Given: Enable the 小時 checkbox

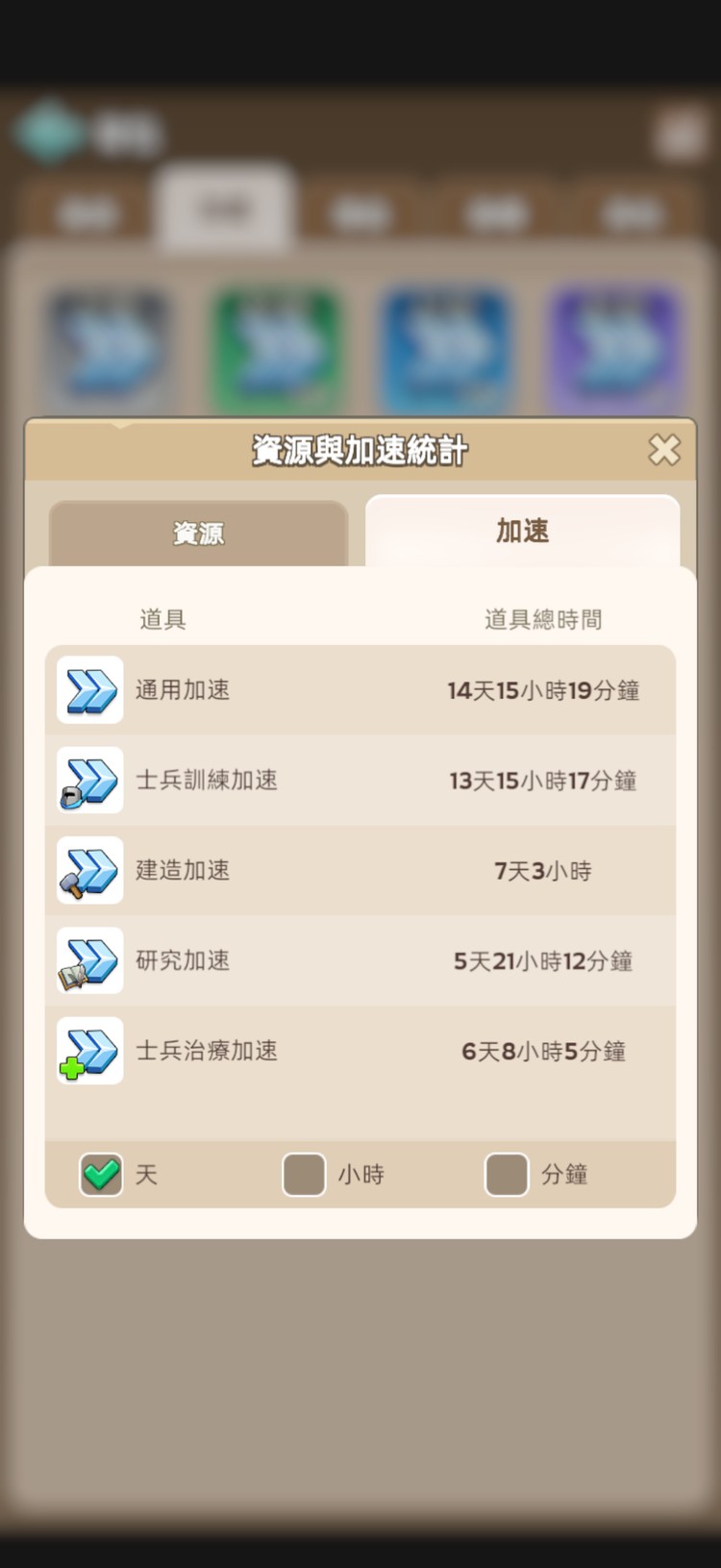Looking at the screenshot, I should (x=304, y=1174).
